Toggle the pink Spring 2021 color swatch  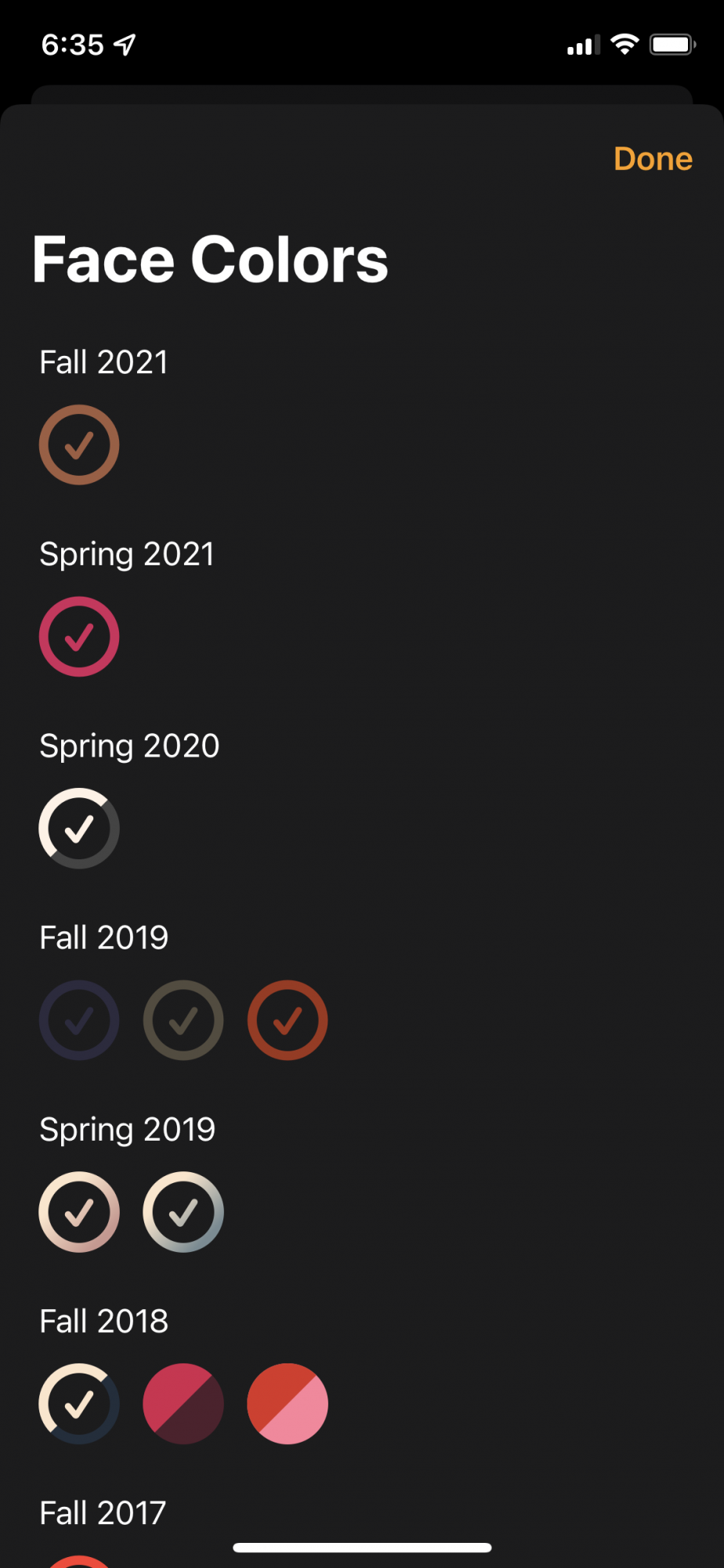coord(79,637)
